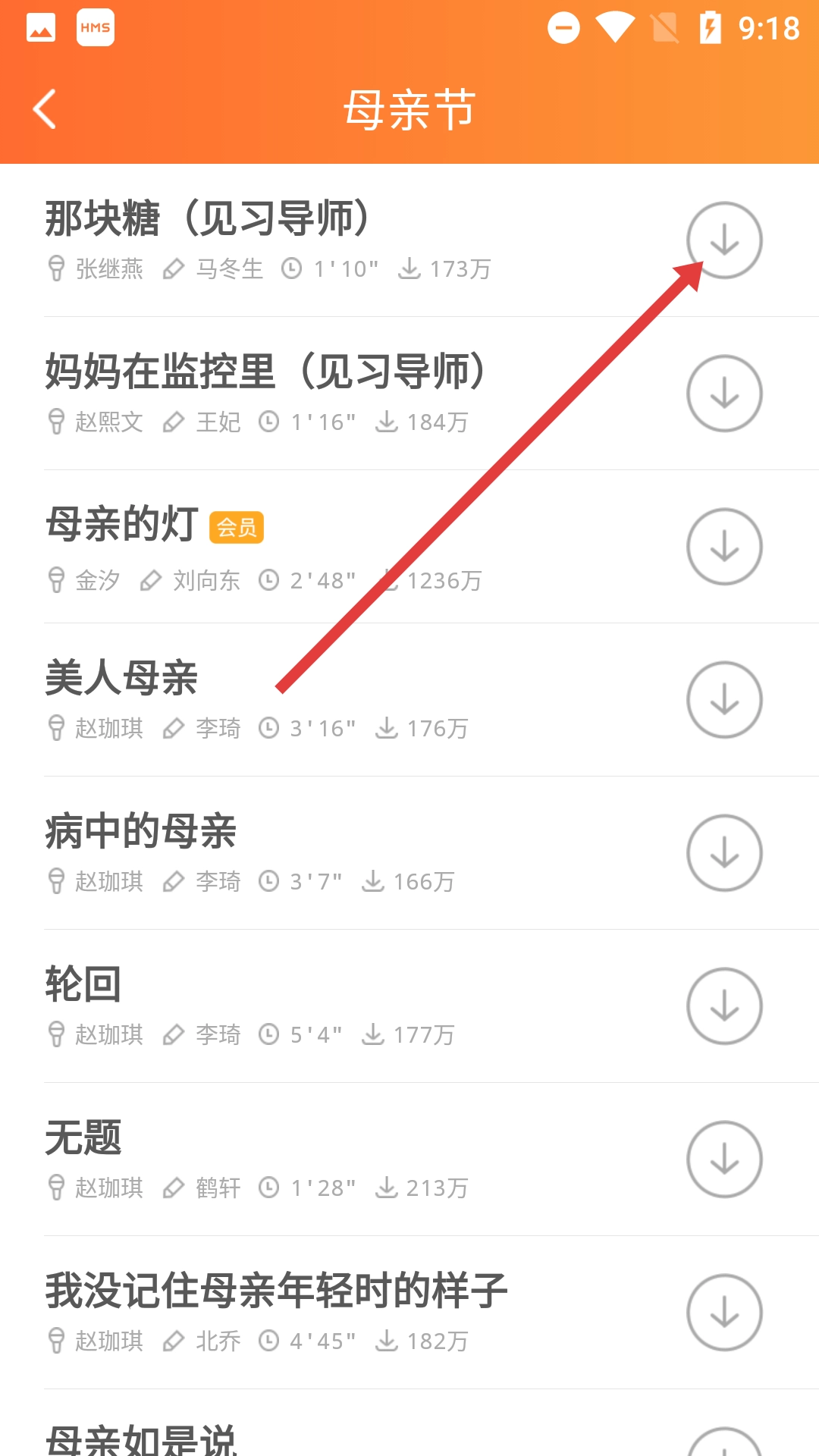This screenshot has width=819, height=1456.
Task: Download 妈妈在监控里（见习导师）
Action: (724, 394)
